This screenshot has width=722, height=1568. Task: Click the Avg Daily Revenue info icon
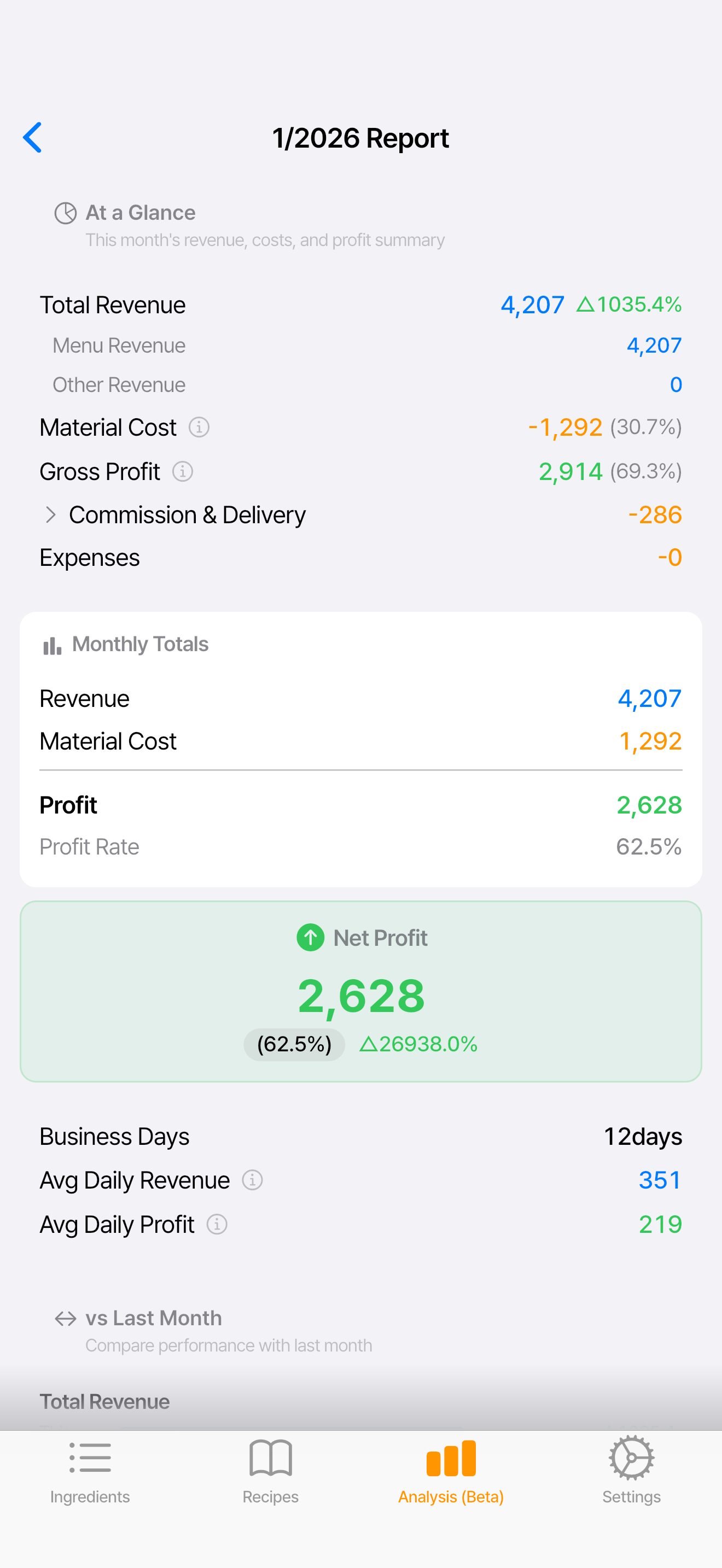coord(252,1180)
